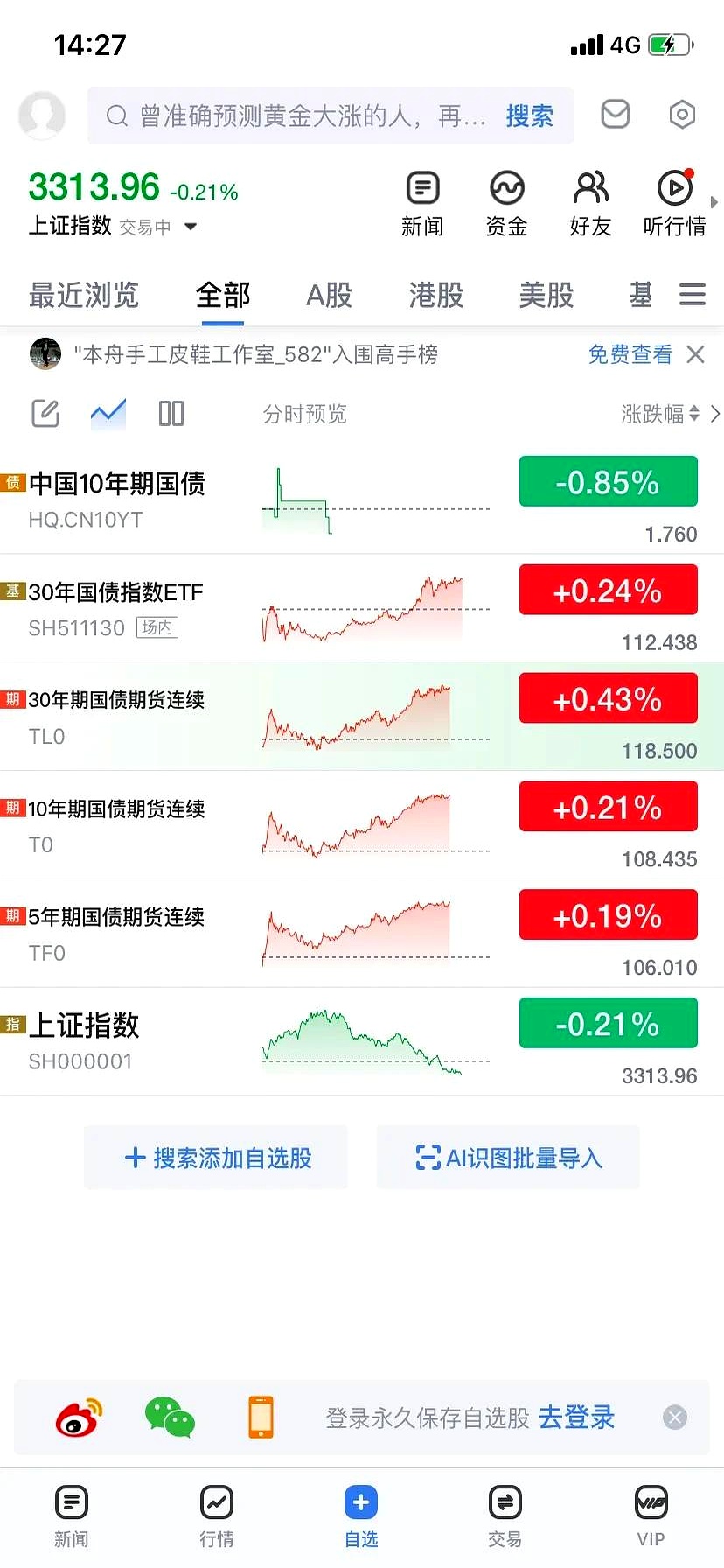
Task: Open the 资金 (funds) icon
Action: tap(506, 201)
